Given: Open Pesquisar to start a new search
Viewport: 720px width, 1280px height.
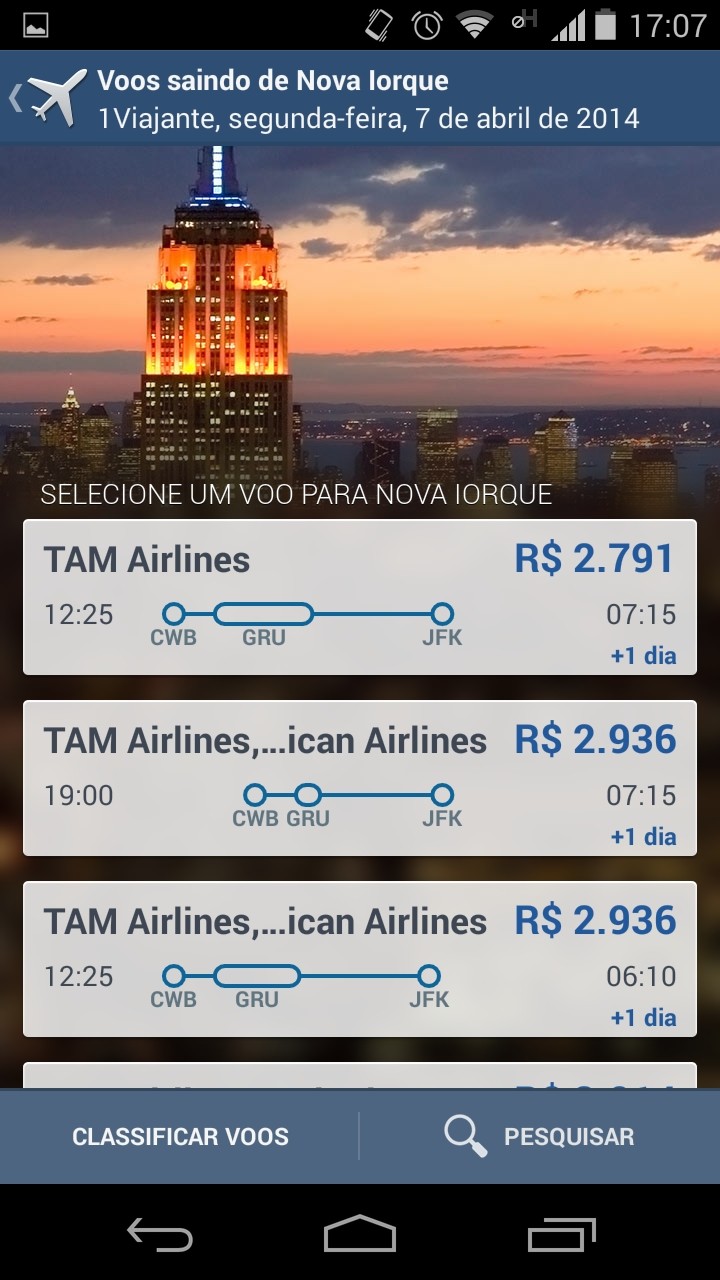Looking at the screenshot, I should click(540, 1137).
